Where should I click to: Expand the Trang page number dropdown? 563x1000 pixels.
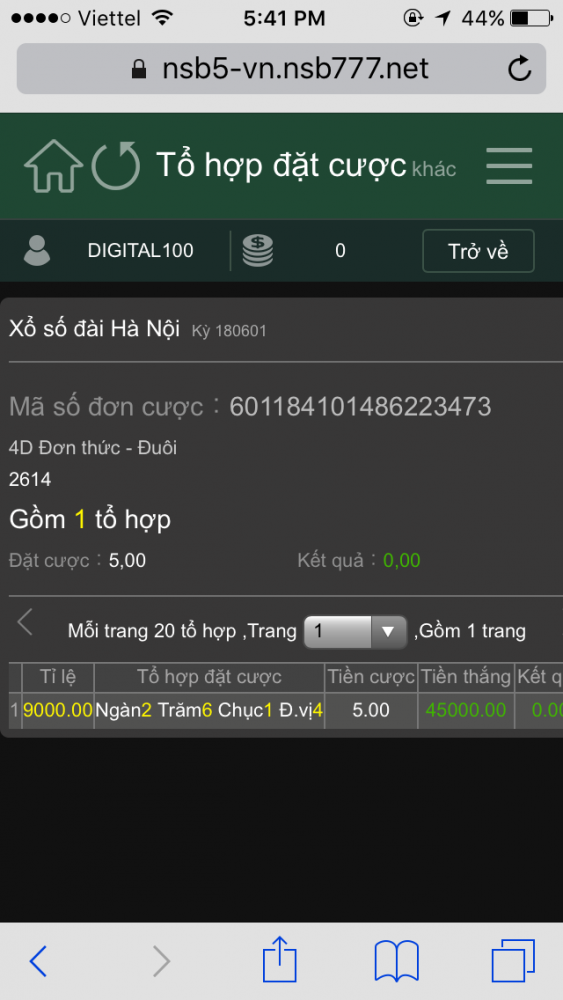pyautogui.click(x=355, y=632)
